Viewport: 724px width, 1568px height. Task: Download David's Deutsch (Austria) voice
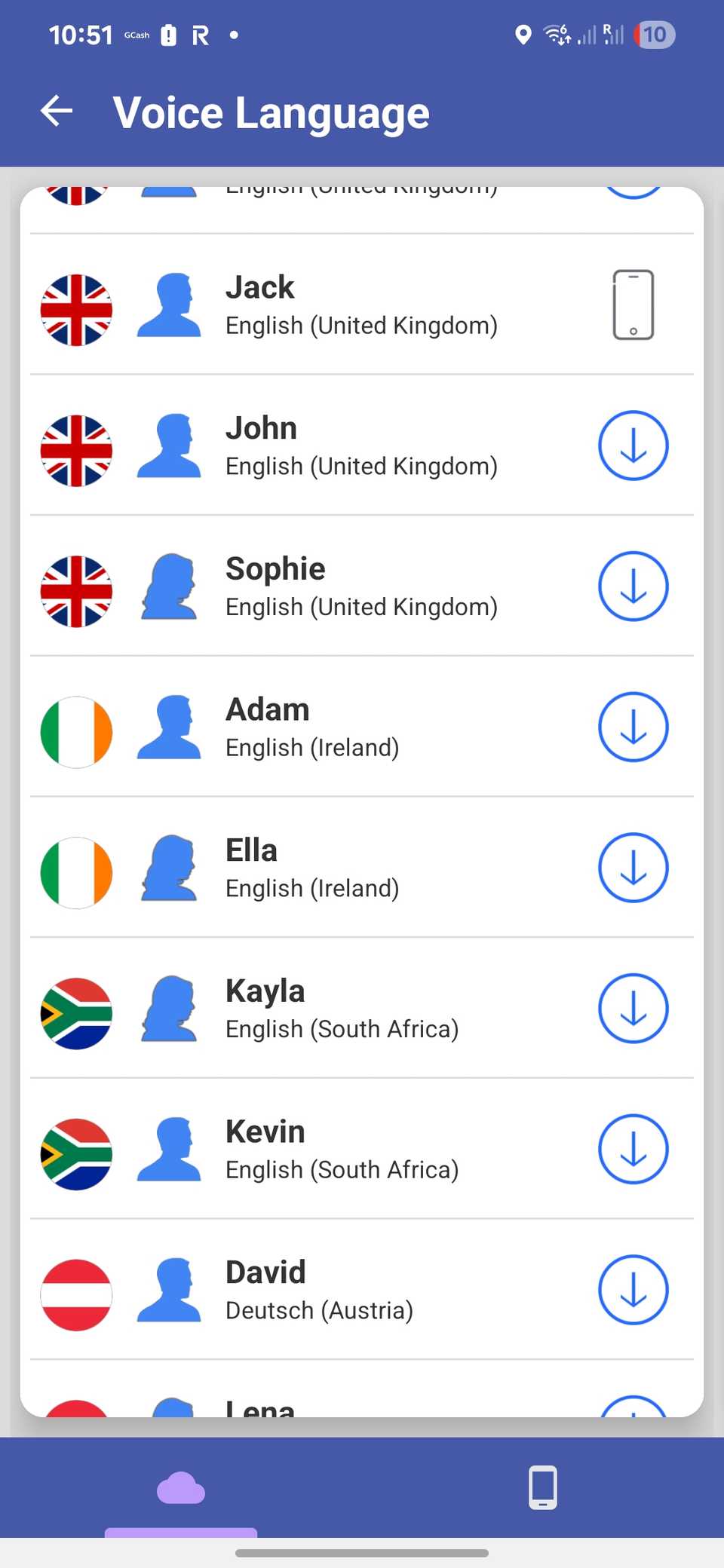coord(633,1290)
